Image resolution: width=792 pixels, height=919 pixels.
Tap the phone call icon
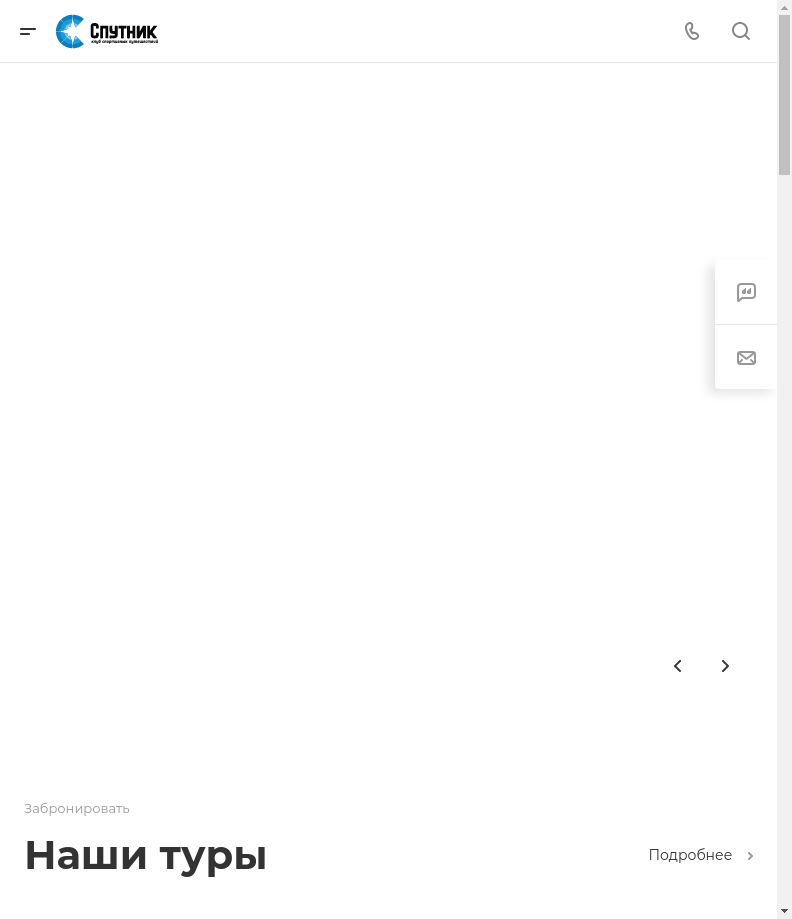coord(692,31)
